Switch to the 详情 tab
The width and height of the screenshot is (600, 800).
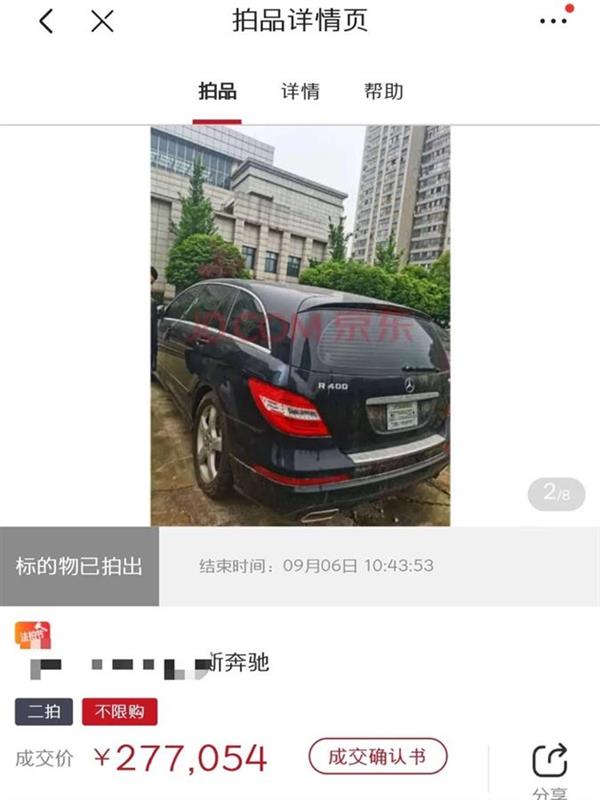tap(300, 92)
